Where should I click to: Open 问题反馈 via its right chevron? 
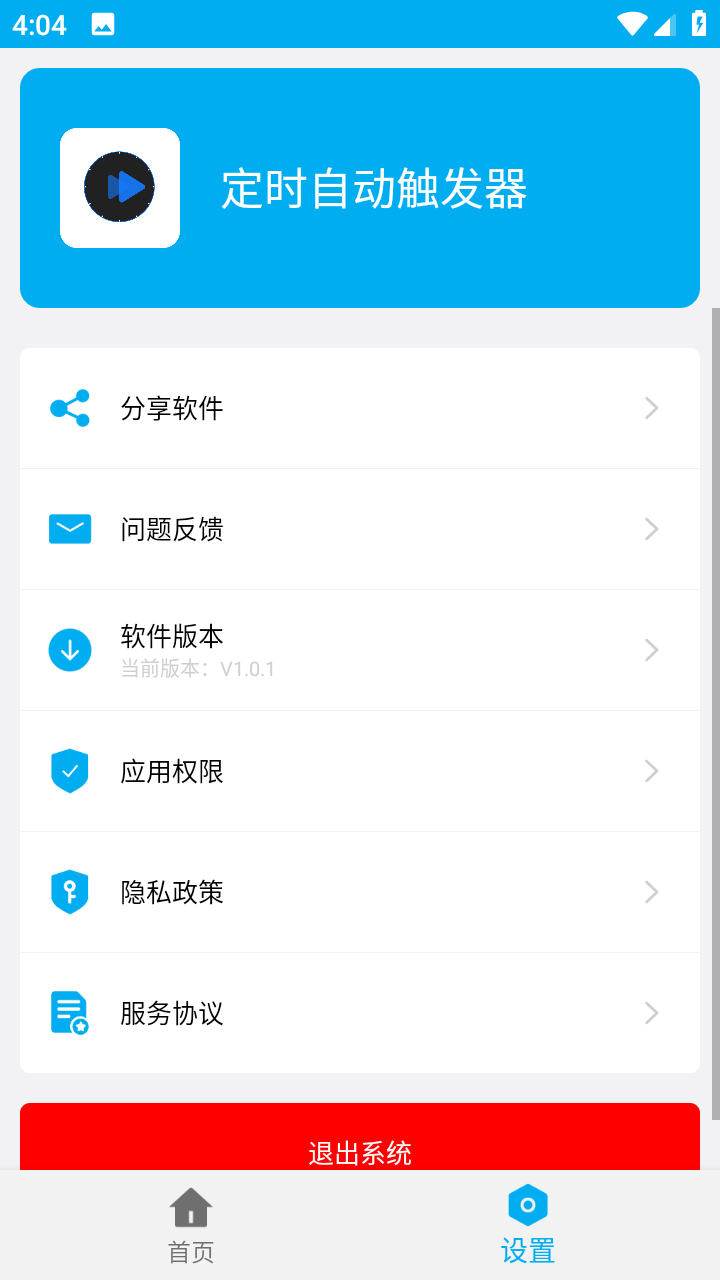651,529
